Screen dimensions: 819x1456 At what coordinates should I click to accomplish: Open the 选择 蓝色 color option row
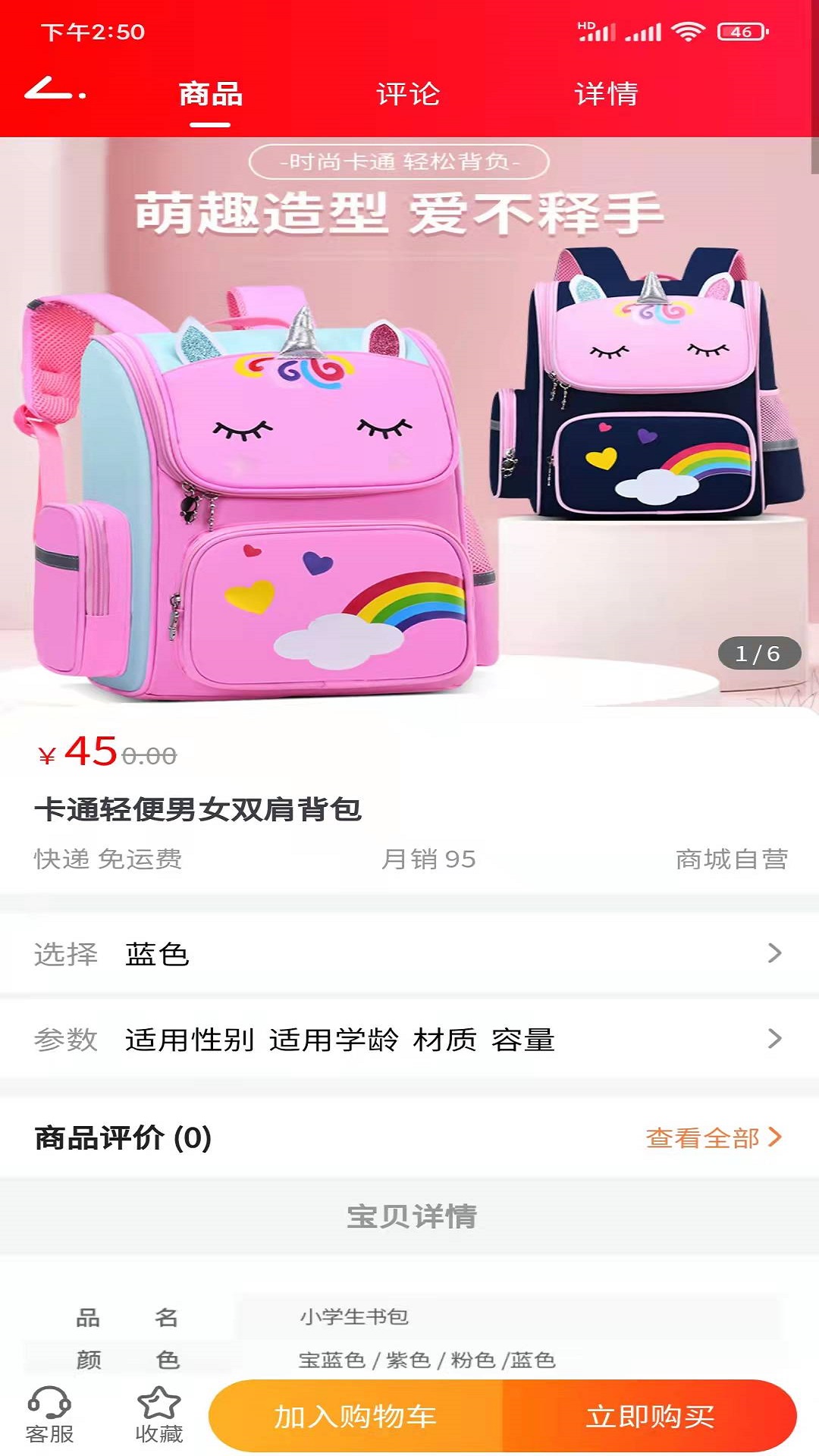point(409,954)
